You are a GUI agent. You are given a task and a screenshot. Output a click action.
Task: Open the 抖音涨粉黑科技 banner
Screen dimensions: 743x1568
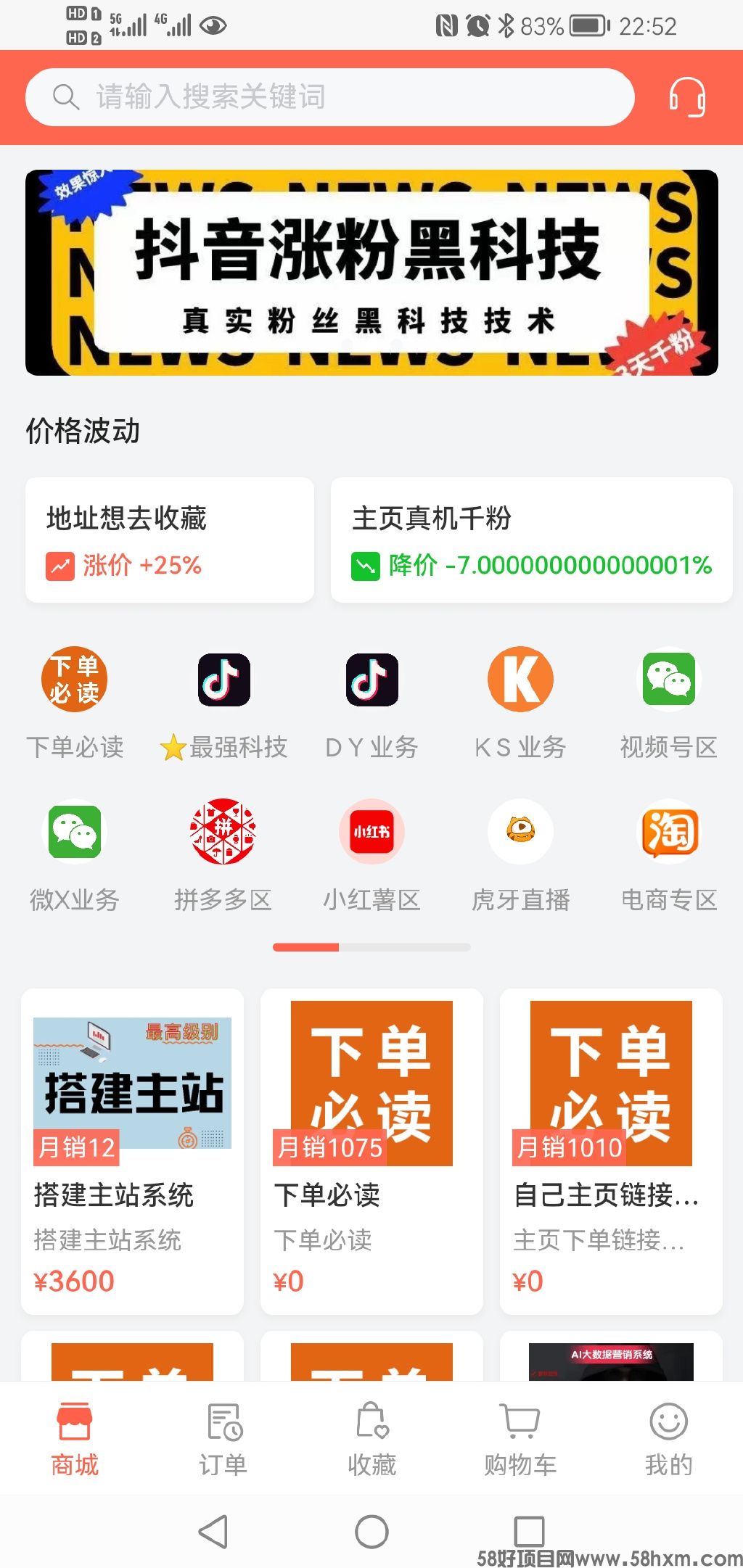(371, 273)
